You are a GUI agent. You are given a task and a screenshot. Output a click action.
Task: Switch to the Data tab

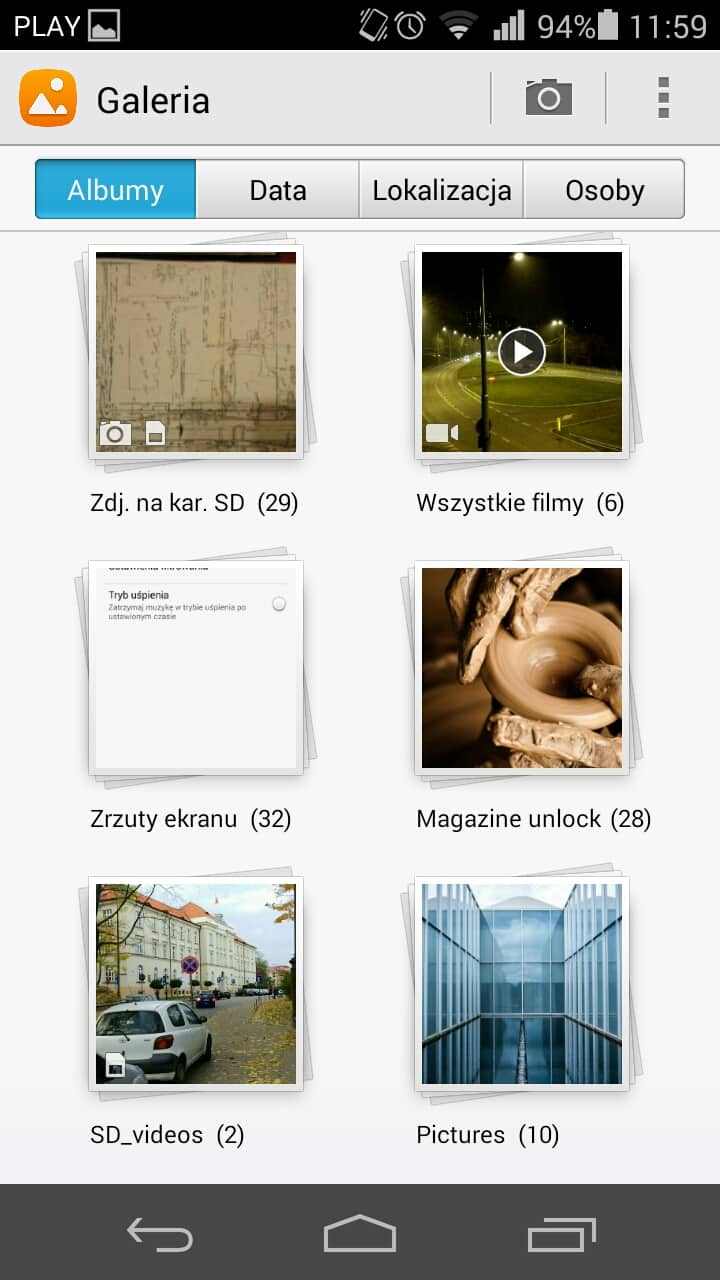(x=278, y=190)
